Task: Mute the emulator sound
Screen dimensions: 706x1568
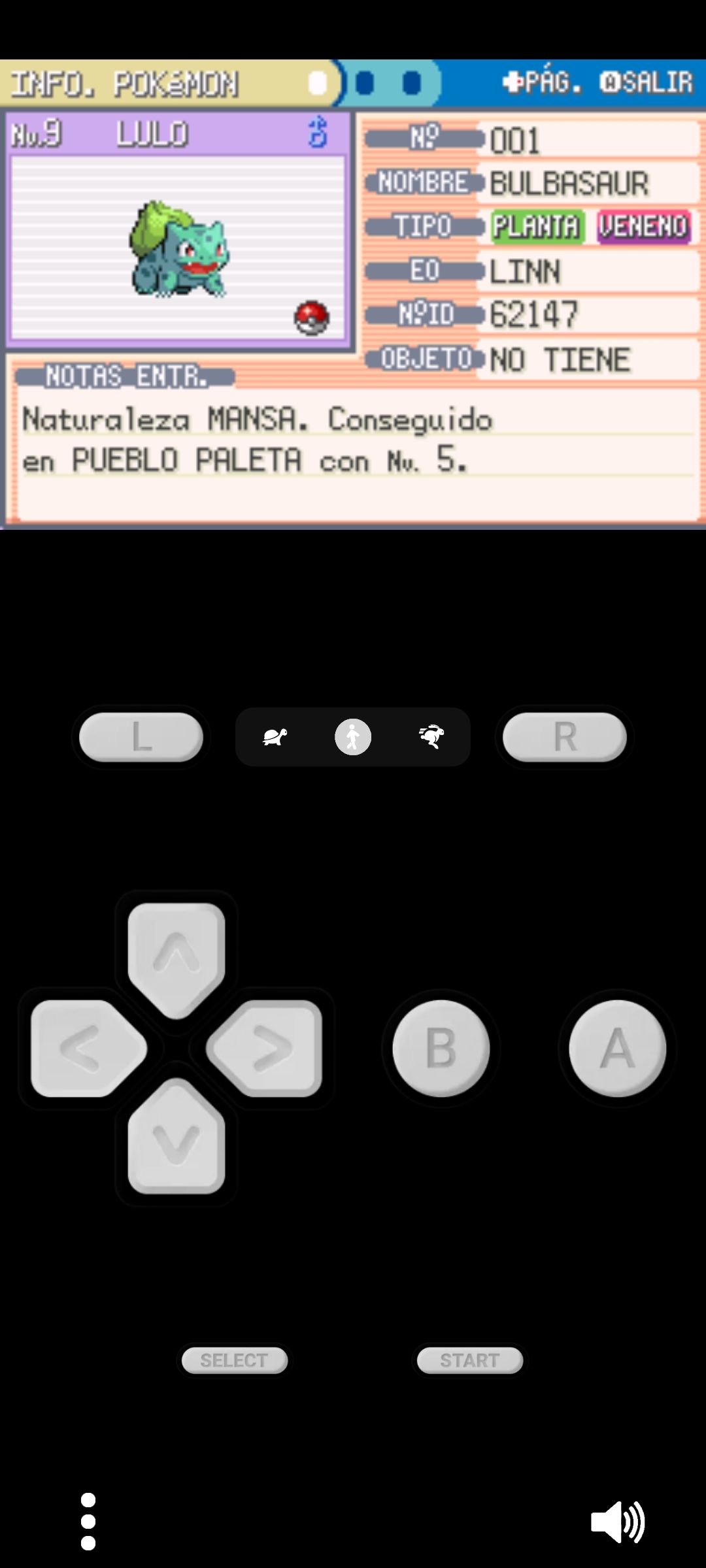Action: 617,1522
